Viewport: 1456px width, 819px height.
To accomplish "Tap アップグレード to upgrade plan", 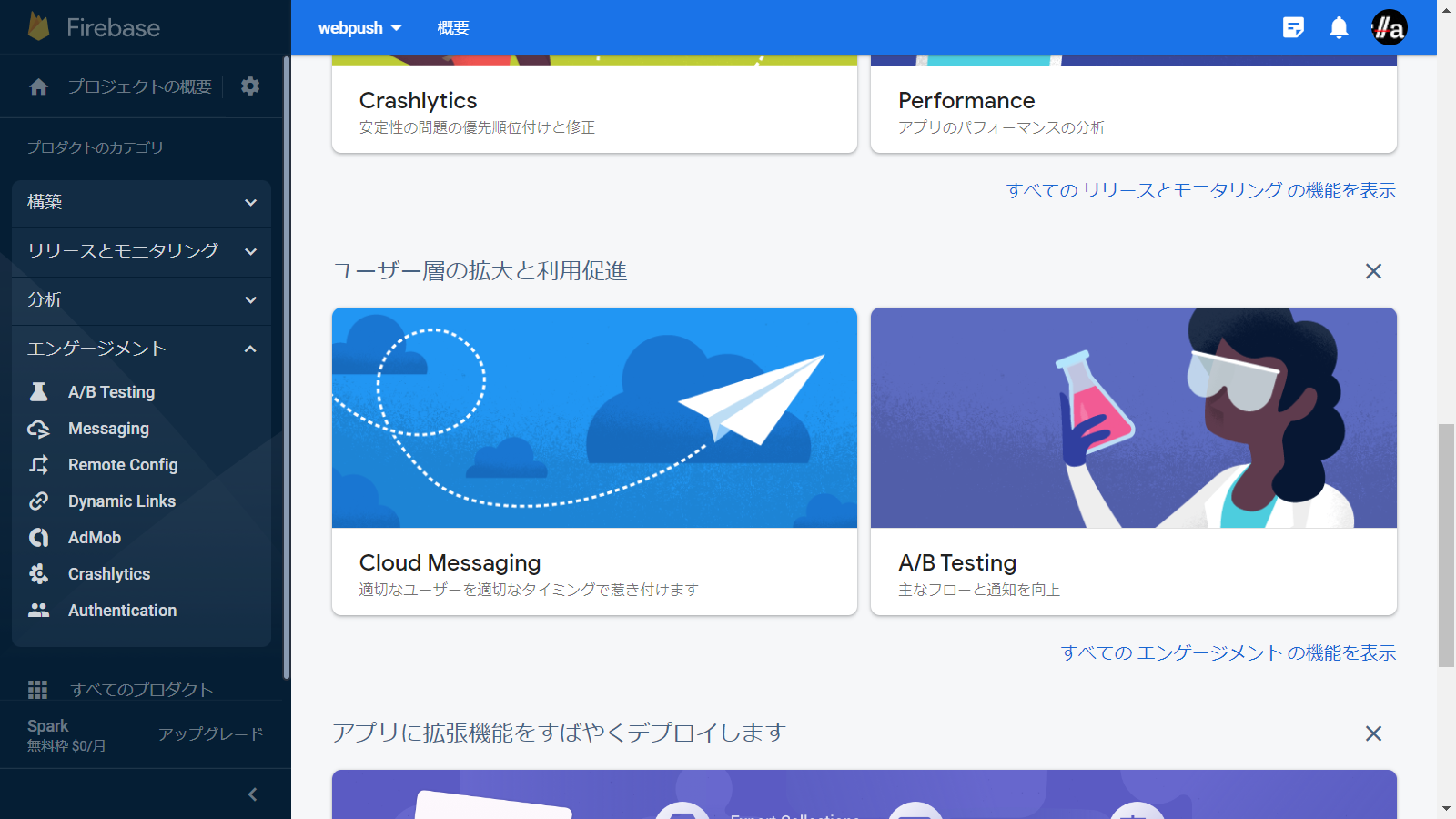I will pyautogui.click(x=210, y=733).
